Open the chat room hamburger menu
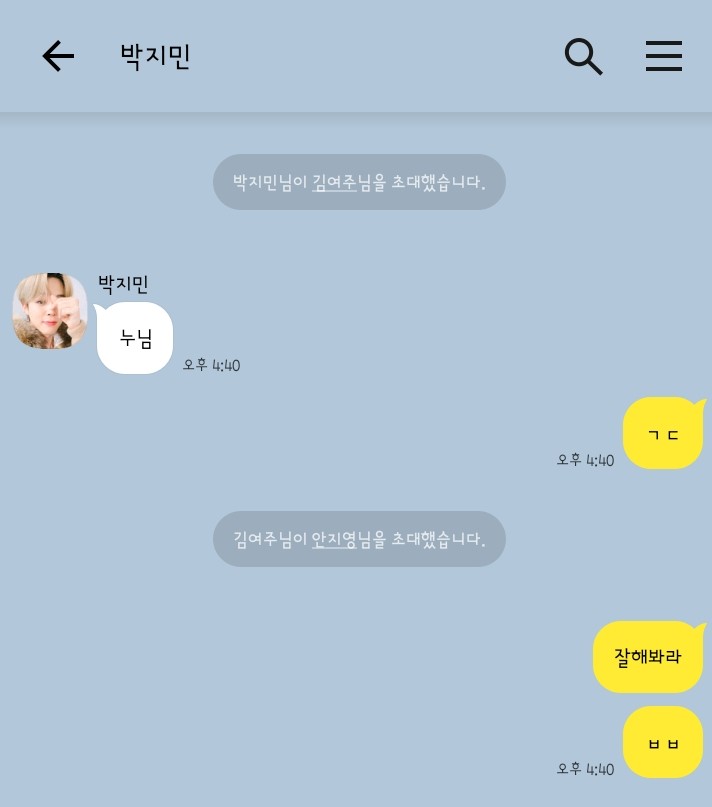 pyautogui.click(x=663, y=56)
